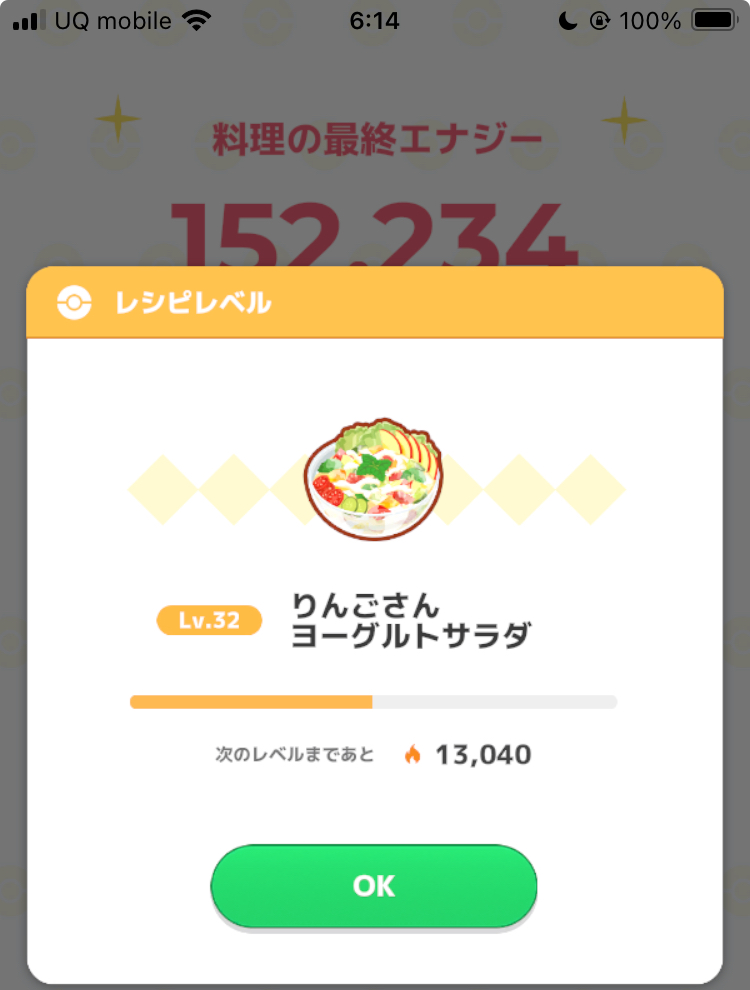Confirm the recipe level dialog with OK
The height and width of the screenshot is (990, 750).
tap(374, 886)
